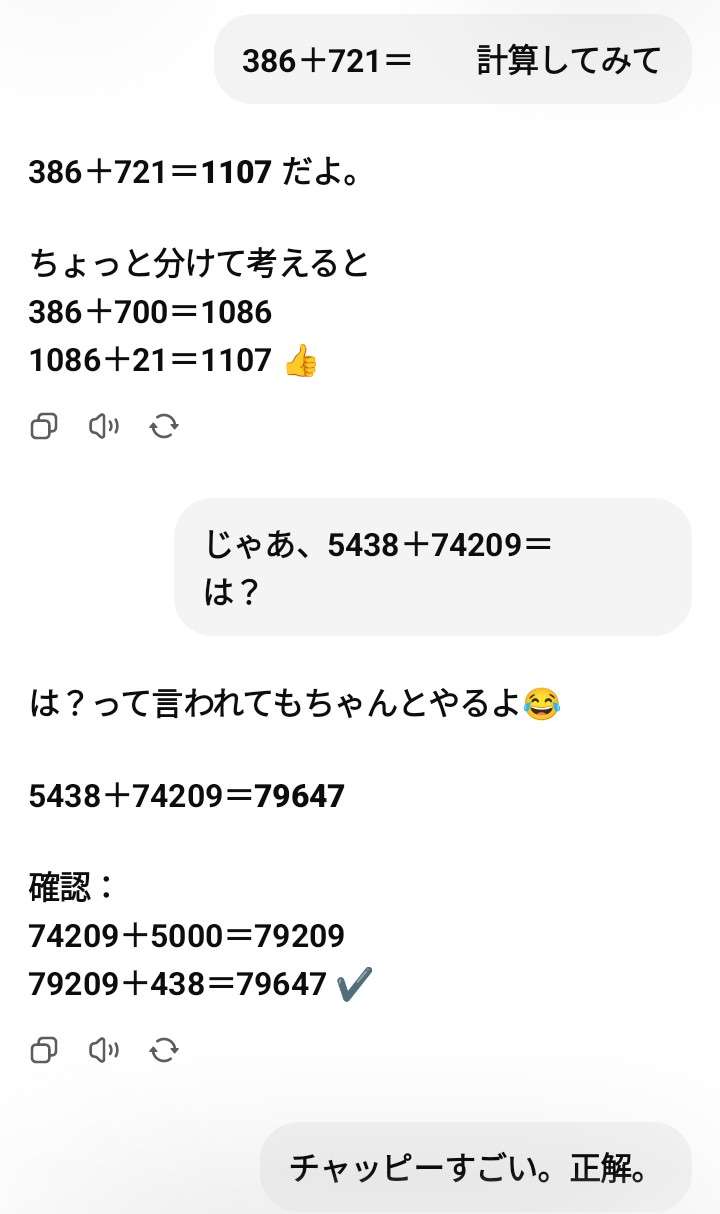The width and height of the screenshot is (720, 1214).
Task: Tap the laughing emoji in the second response
Action: pyautogui.click(x=540, y=703)
